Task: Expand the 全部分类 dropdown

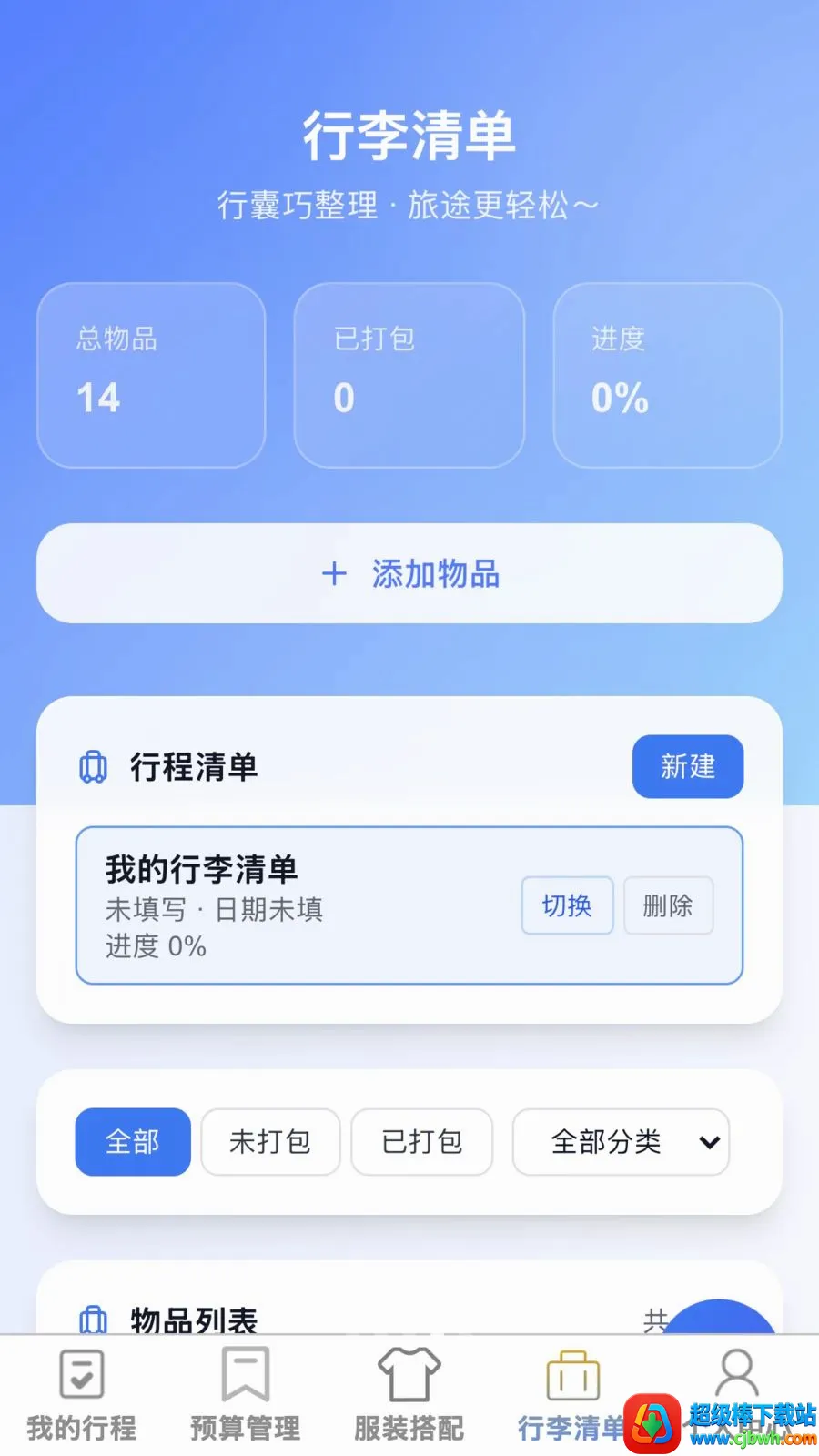Action: 621,1142
